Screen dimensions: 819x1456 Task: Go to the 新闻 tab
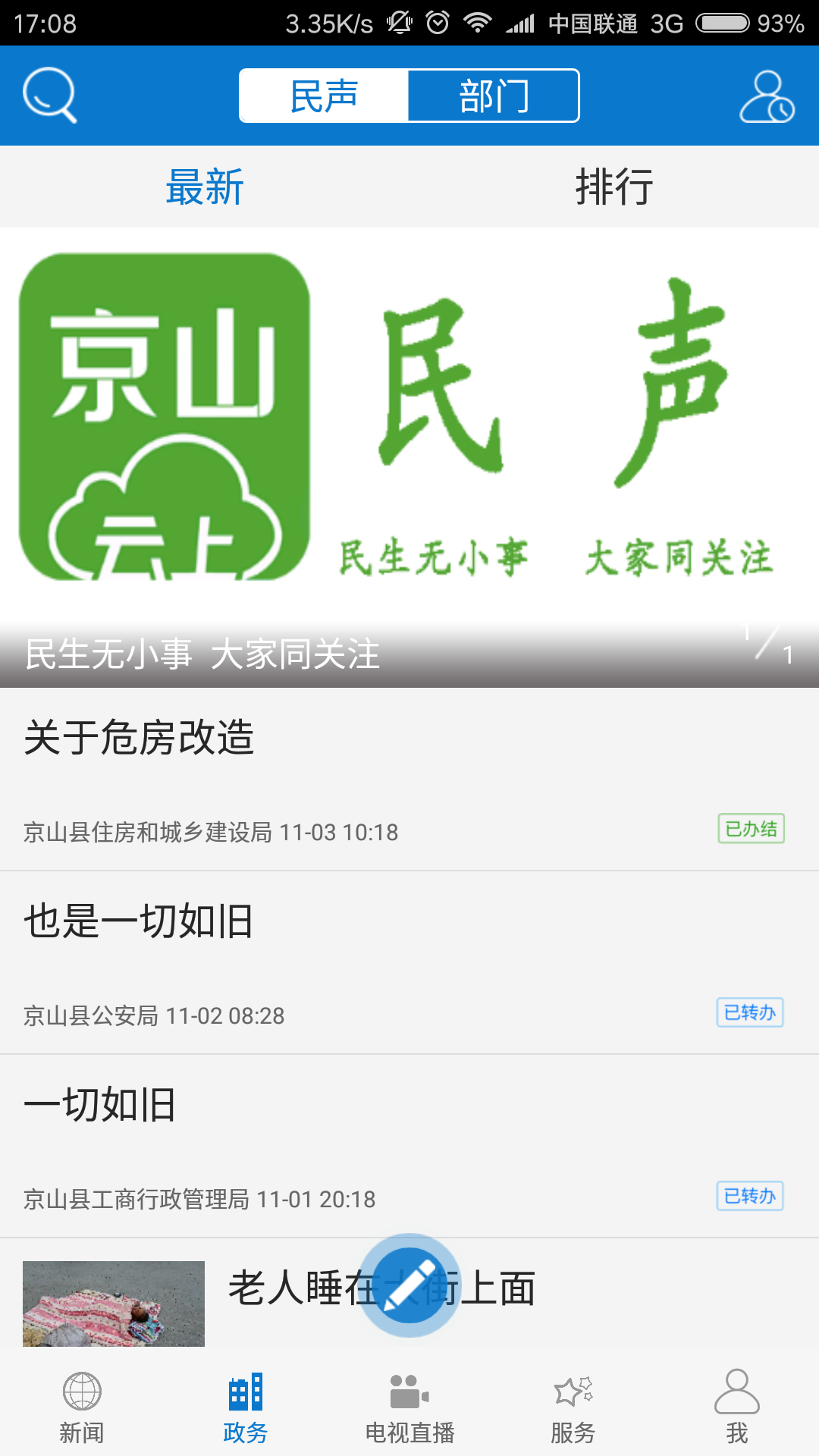coord(82,1407)
